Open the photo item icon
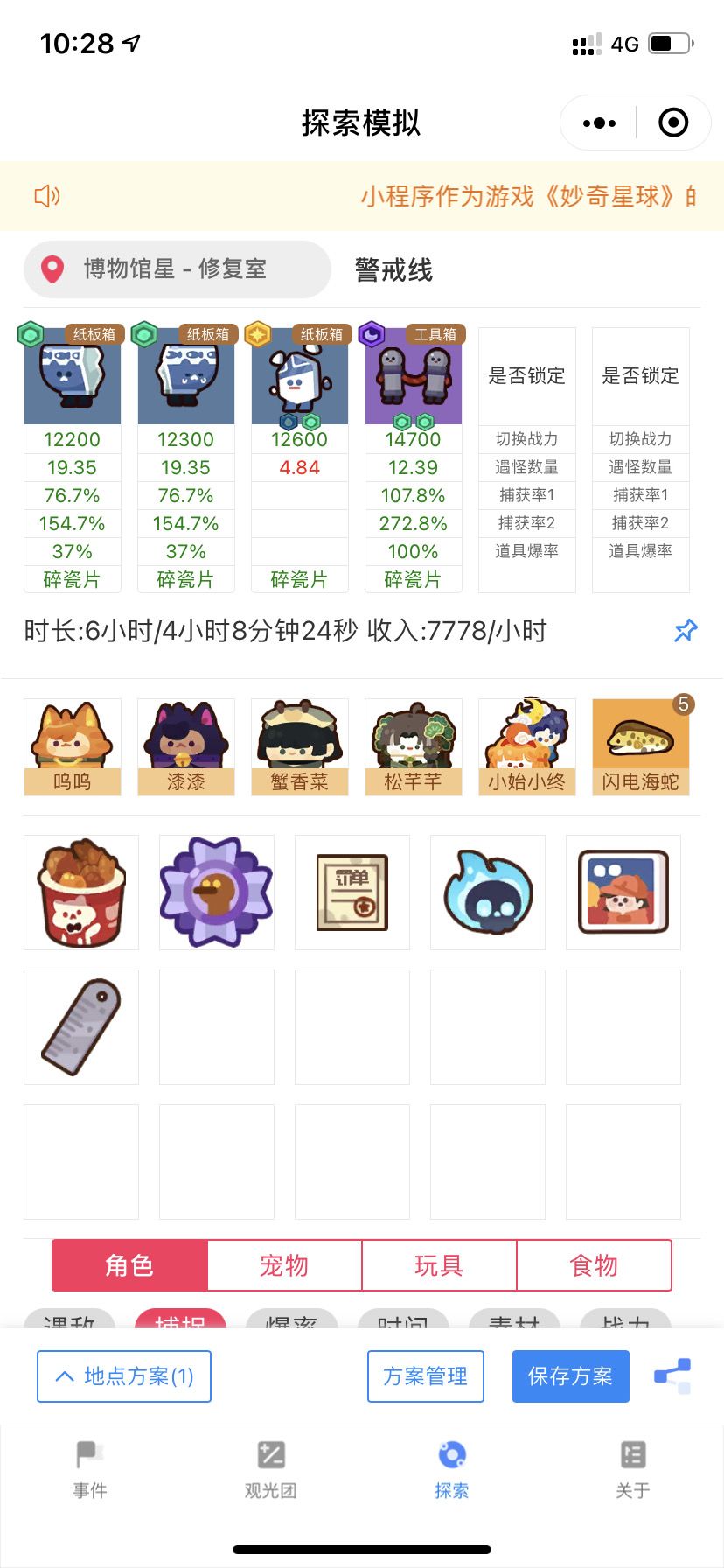The height and width of the screenshot is (1568, 724). pyautogui.click(x=623, y=892)
